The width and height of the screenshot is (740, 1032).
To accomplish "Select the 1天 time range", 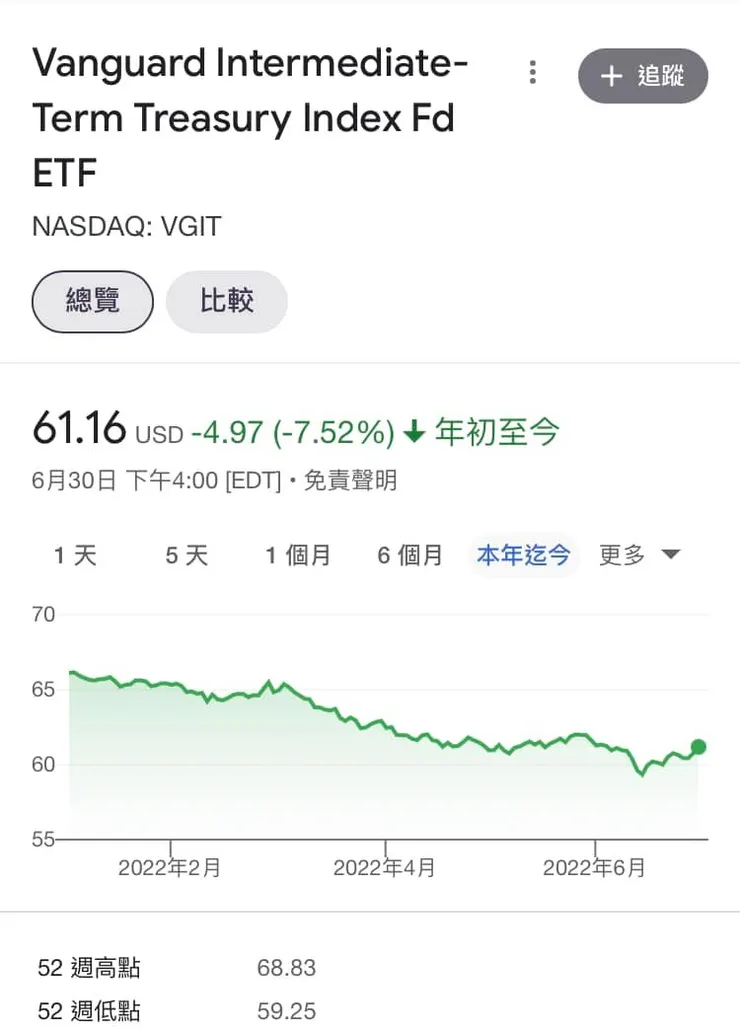I will point(75,555).
